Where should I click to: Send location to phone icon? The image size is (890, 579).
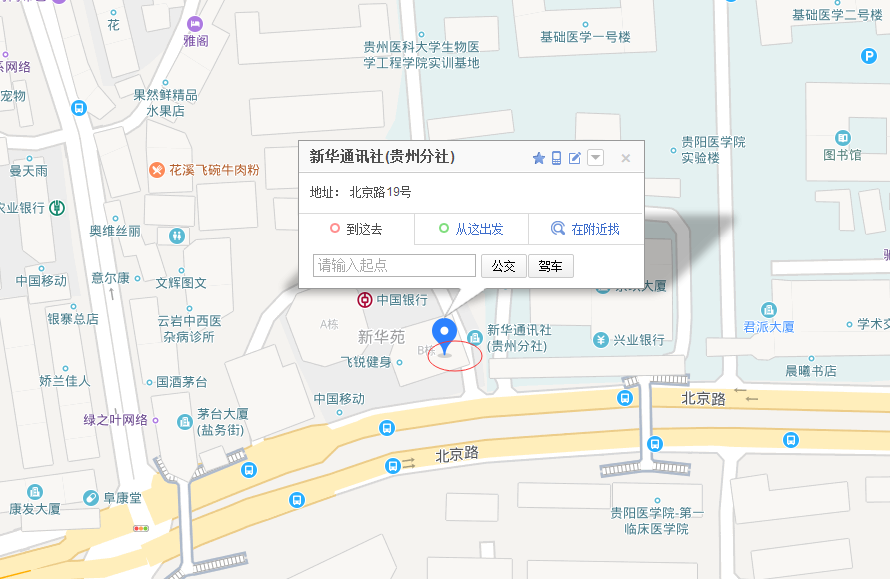pyautogui.click(x=556, y=158)
